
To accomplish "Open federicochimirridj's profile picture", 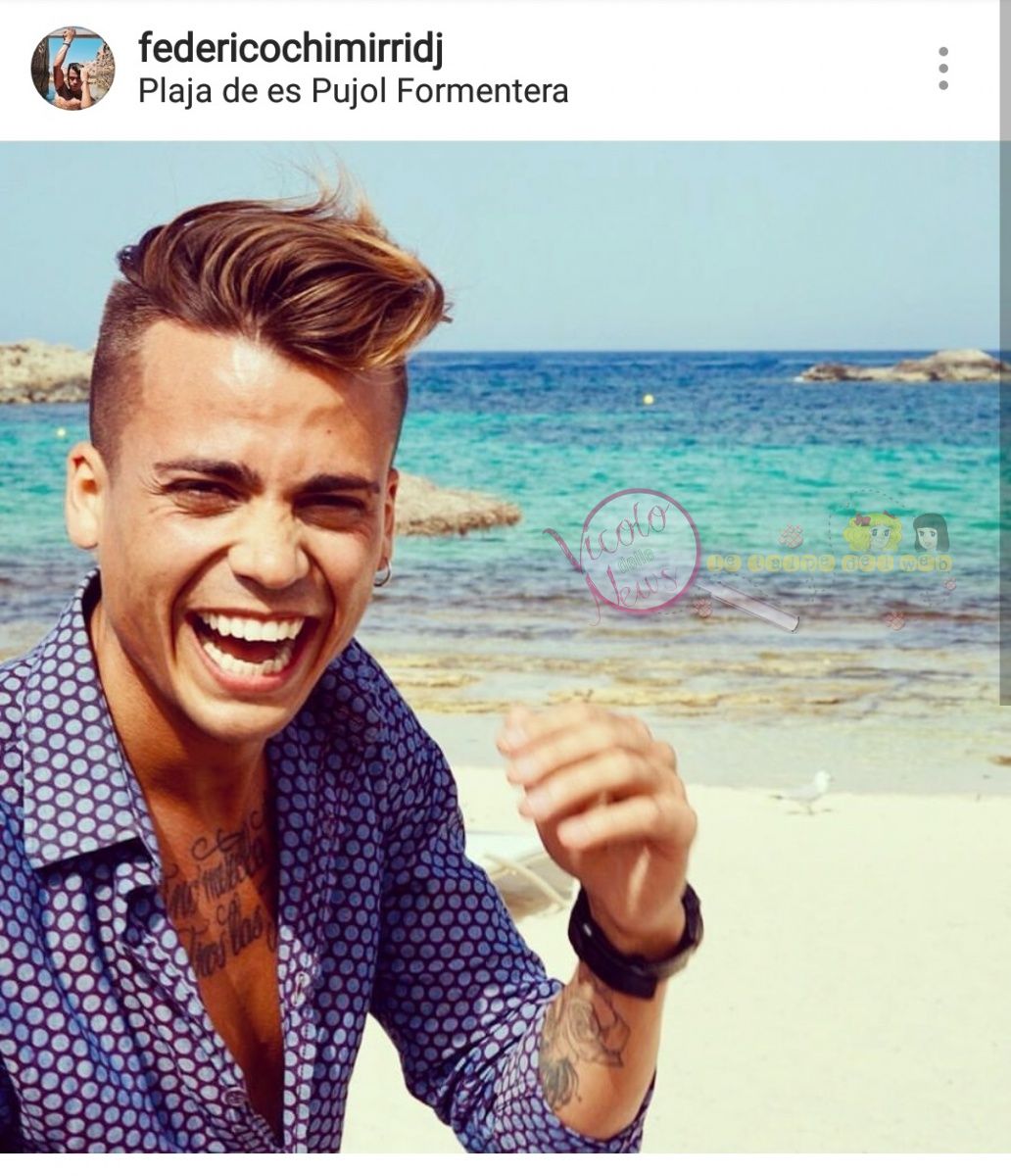I will click(x=72, y=69).
